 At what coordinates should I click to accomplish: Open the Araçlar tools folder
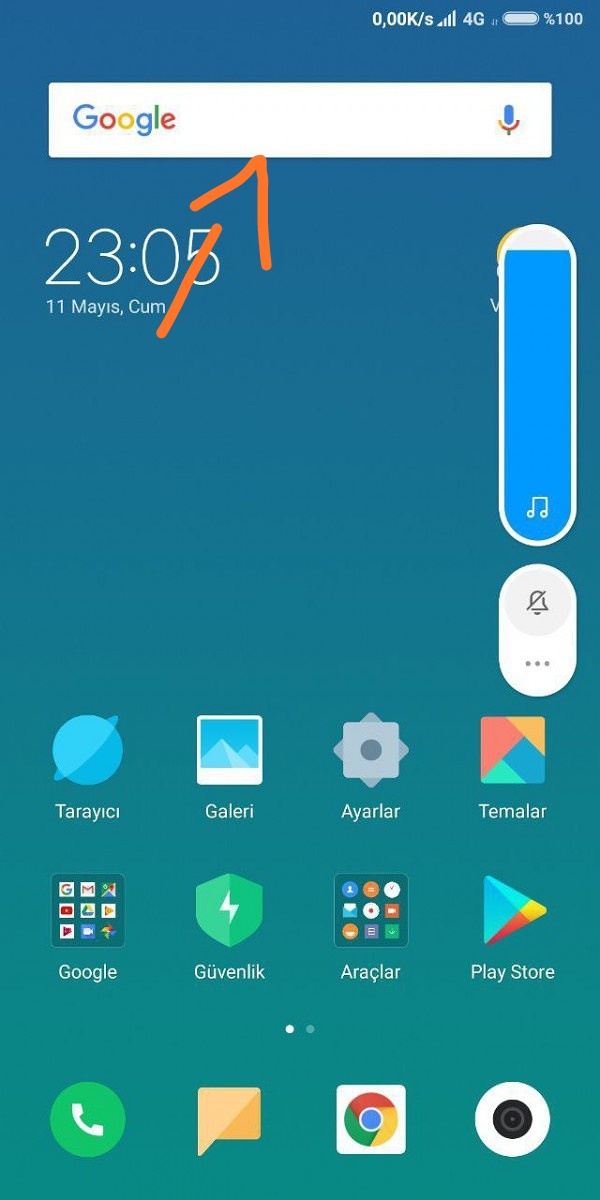[371, 928]
